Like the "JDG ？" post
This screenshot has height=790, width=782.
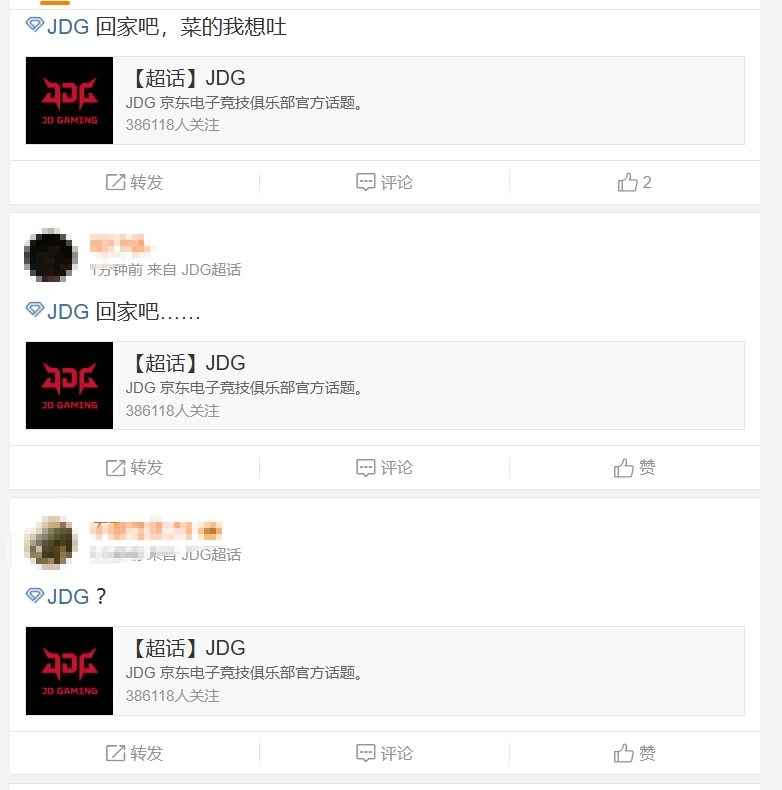pyautogui.click(x=634, y=753)
